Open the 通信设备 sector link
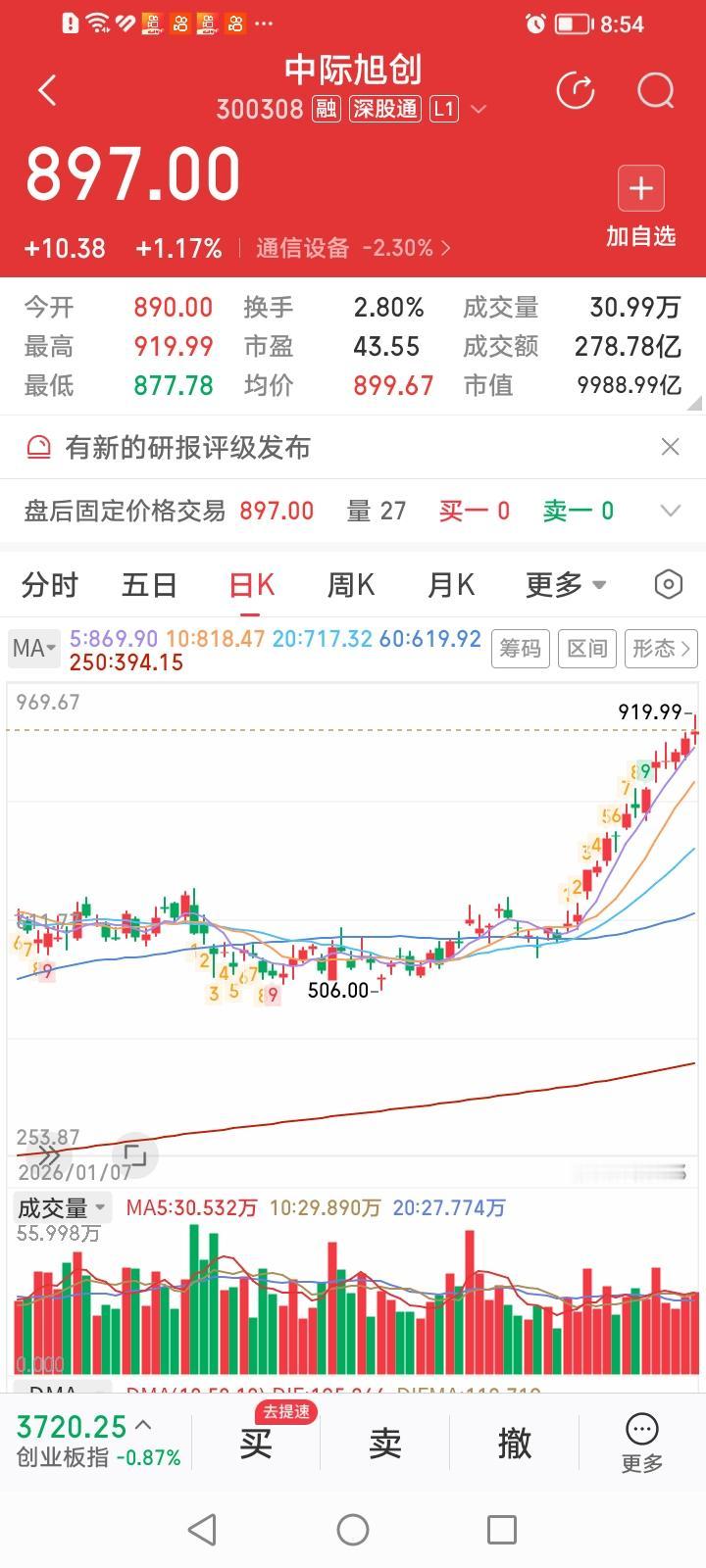706x1568 pixels. [304, 248]
